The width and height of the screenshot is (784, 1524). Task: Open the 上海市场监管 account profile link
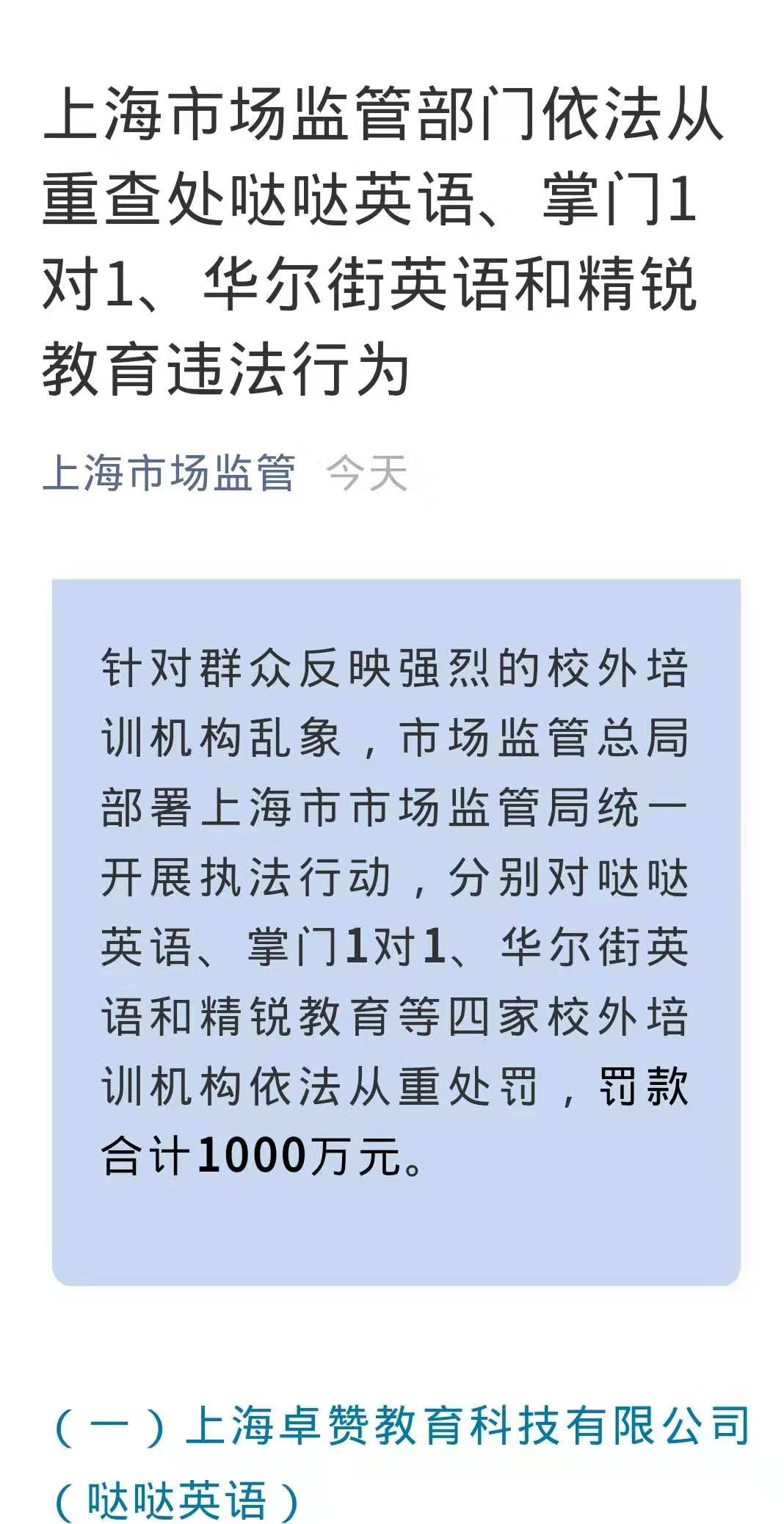click(x=169, y=473)
